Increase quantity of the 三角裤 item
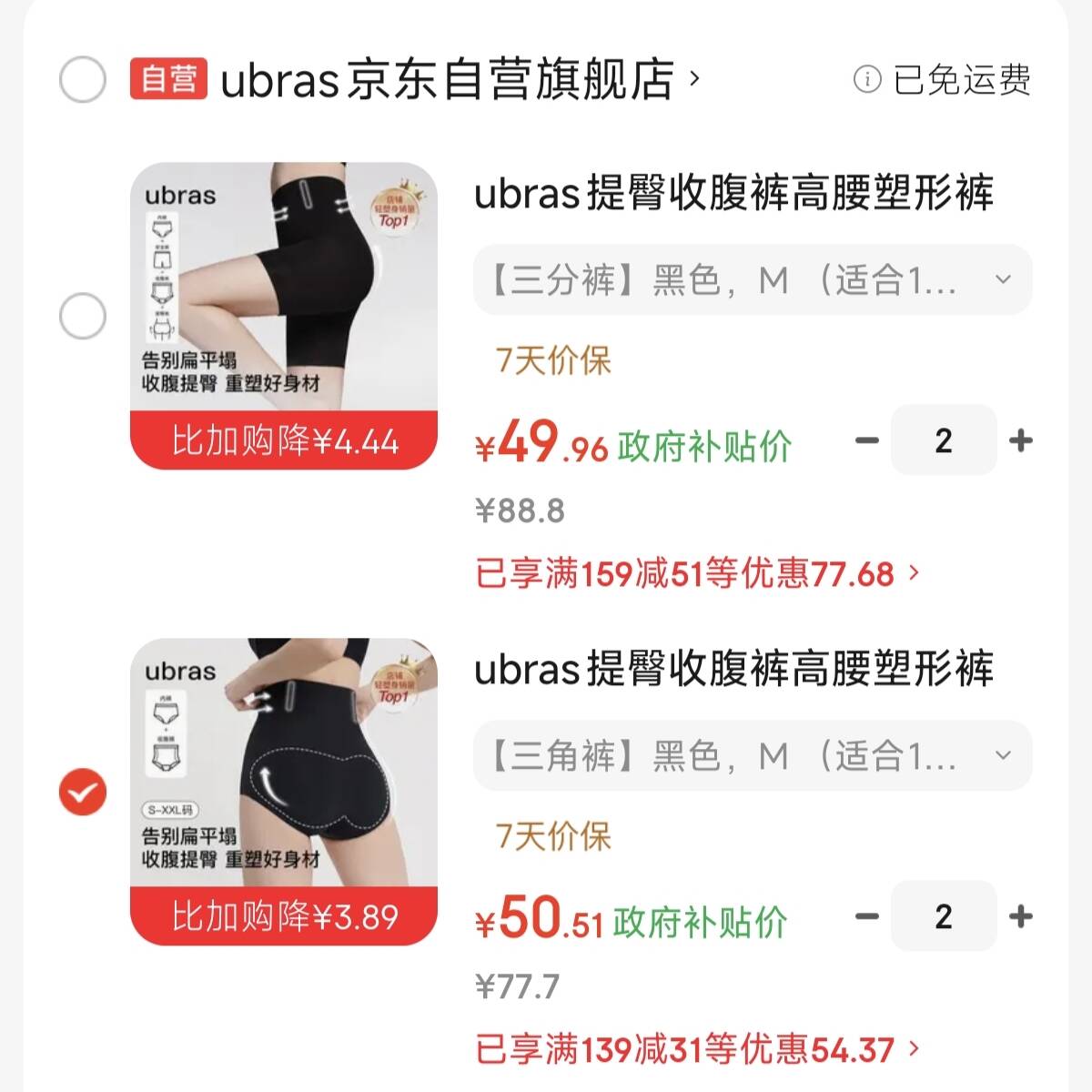 pos(1021,916)
